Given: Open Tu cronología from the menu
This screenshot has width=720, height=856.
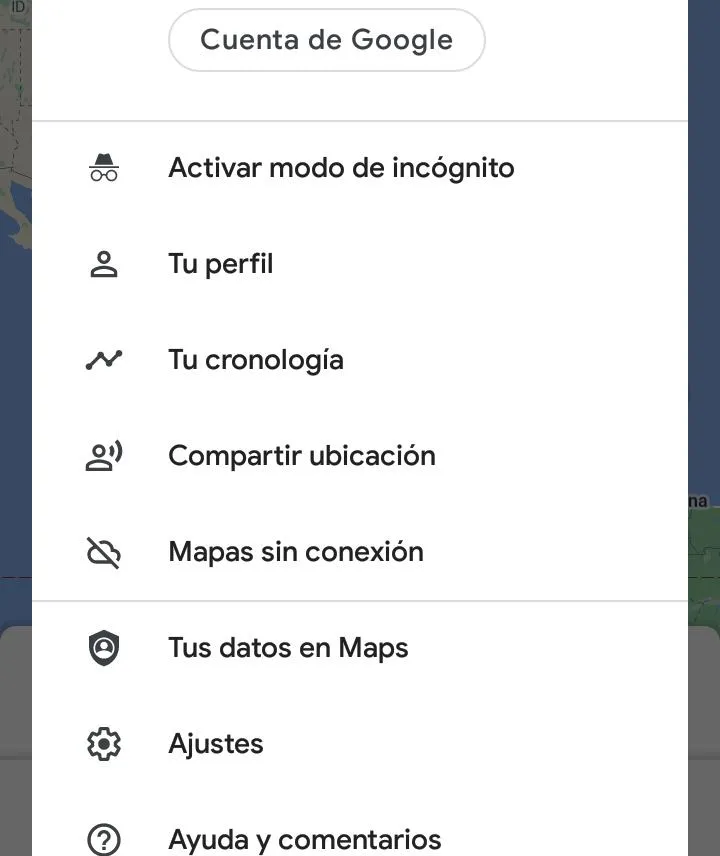Looking at the screenshot, I should tap(255, 359).
